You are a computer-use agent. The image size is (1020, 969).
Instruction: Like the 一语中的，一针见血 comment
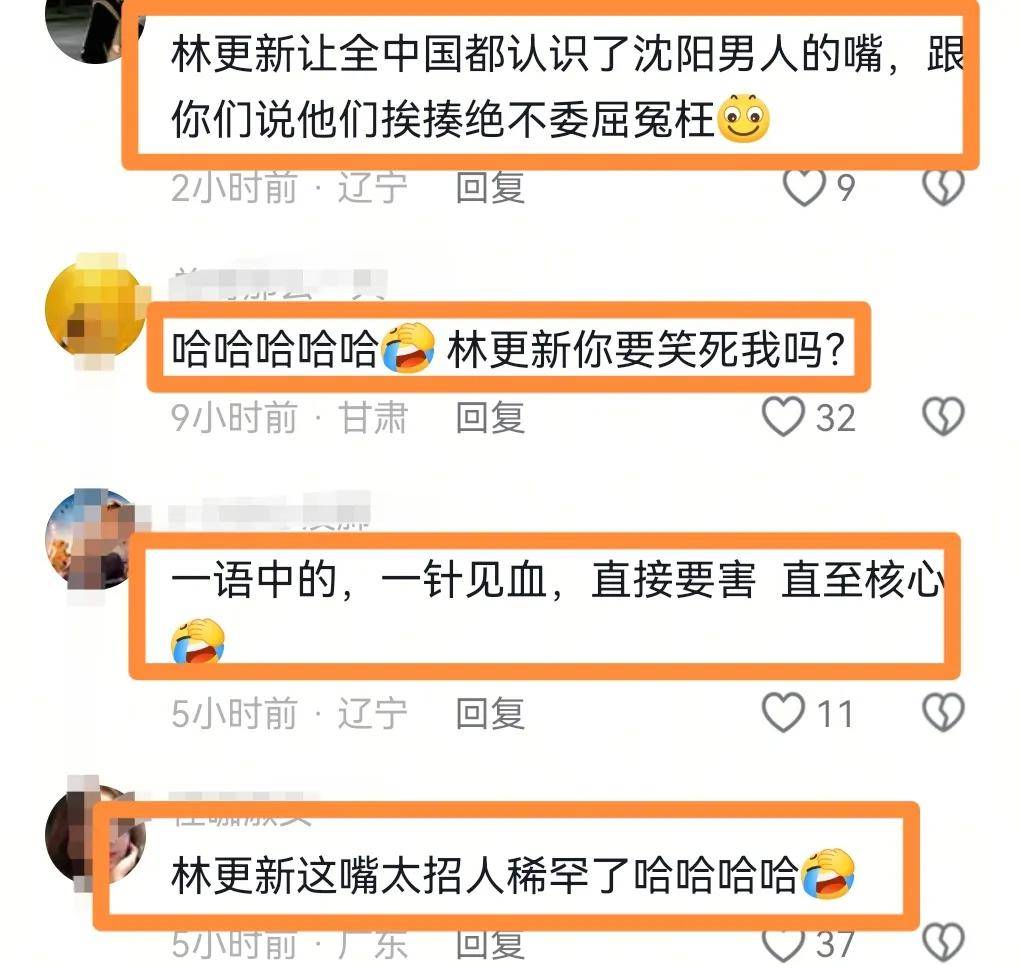click(x=783, y=713)
